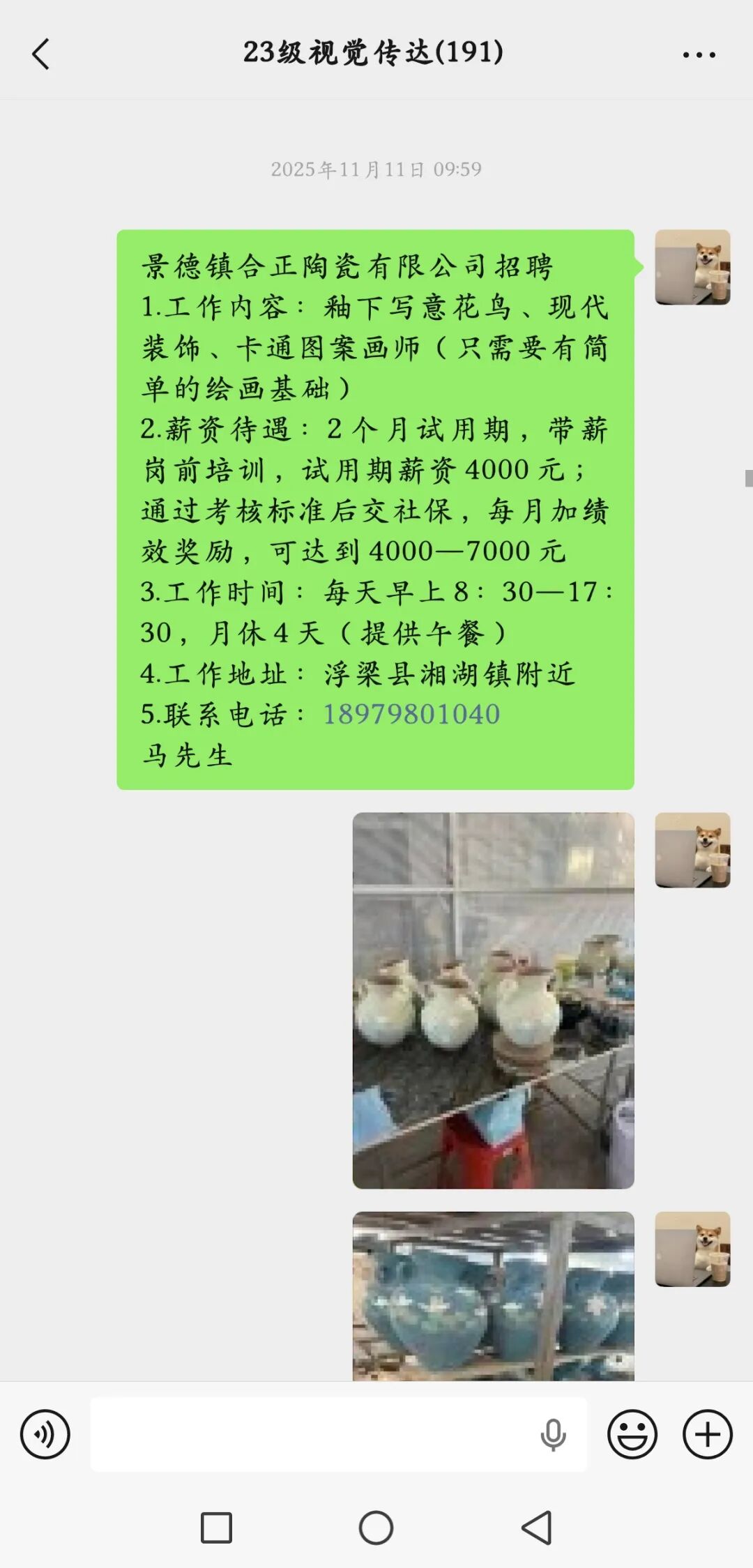Screen dimensions: 753x1568
Task: Tap the microphone dictation icon
Action: (x=553, y=1434)
